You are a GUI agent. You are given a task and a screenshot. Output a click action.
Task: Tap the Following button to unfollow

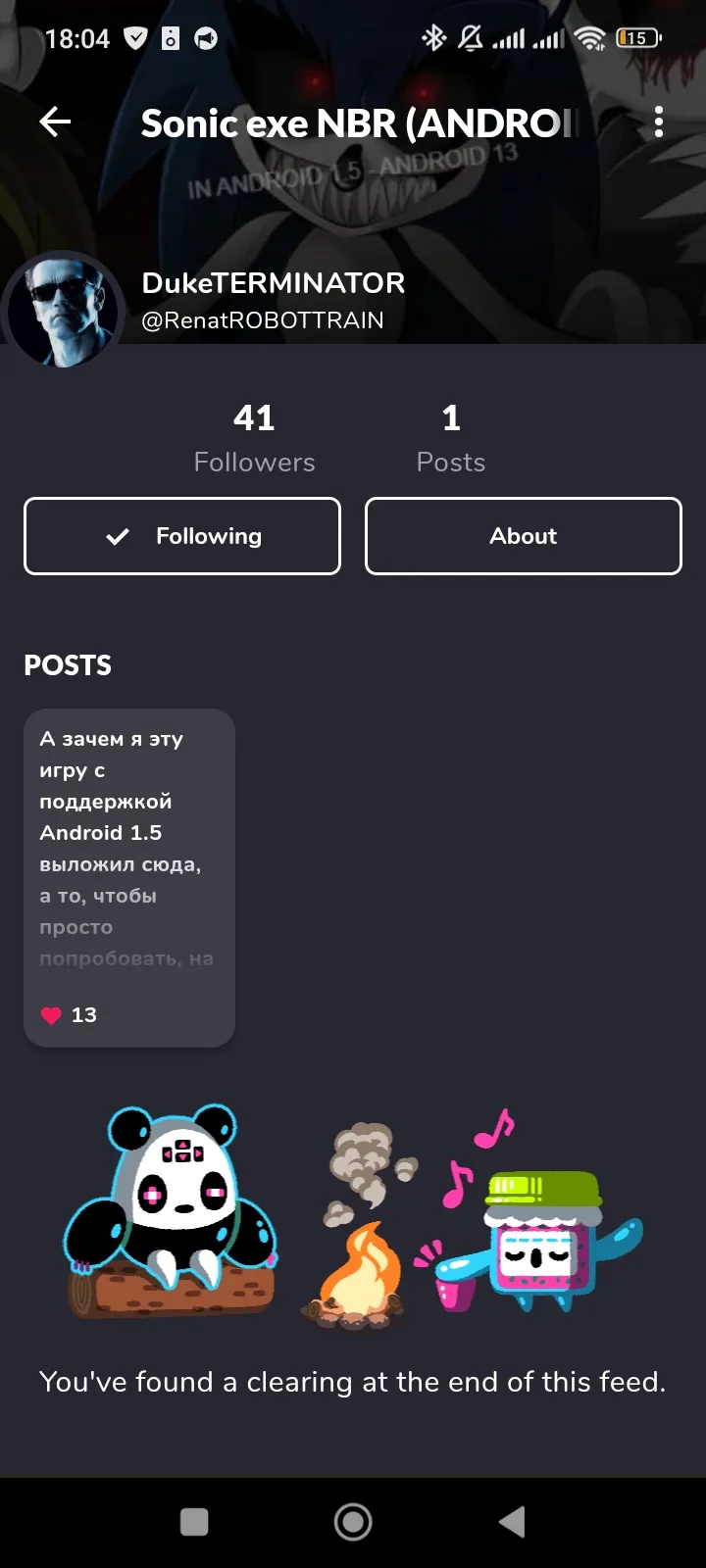pyautogui.click(x=182, y=536)
